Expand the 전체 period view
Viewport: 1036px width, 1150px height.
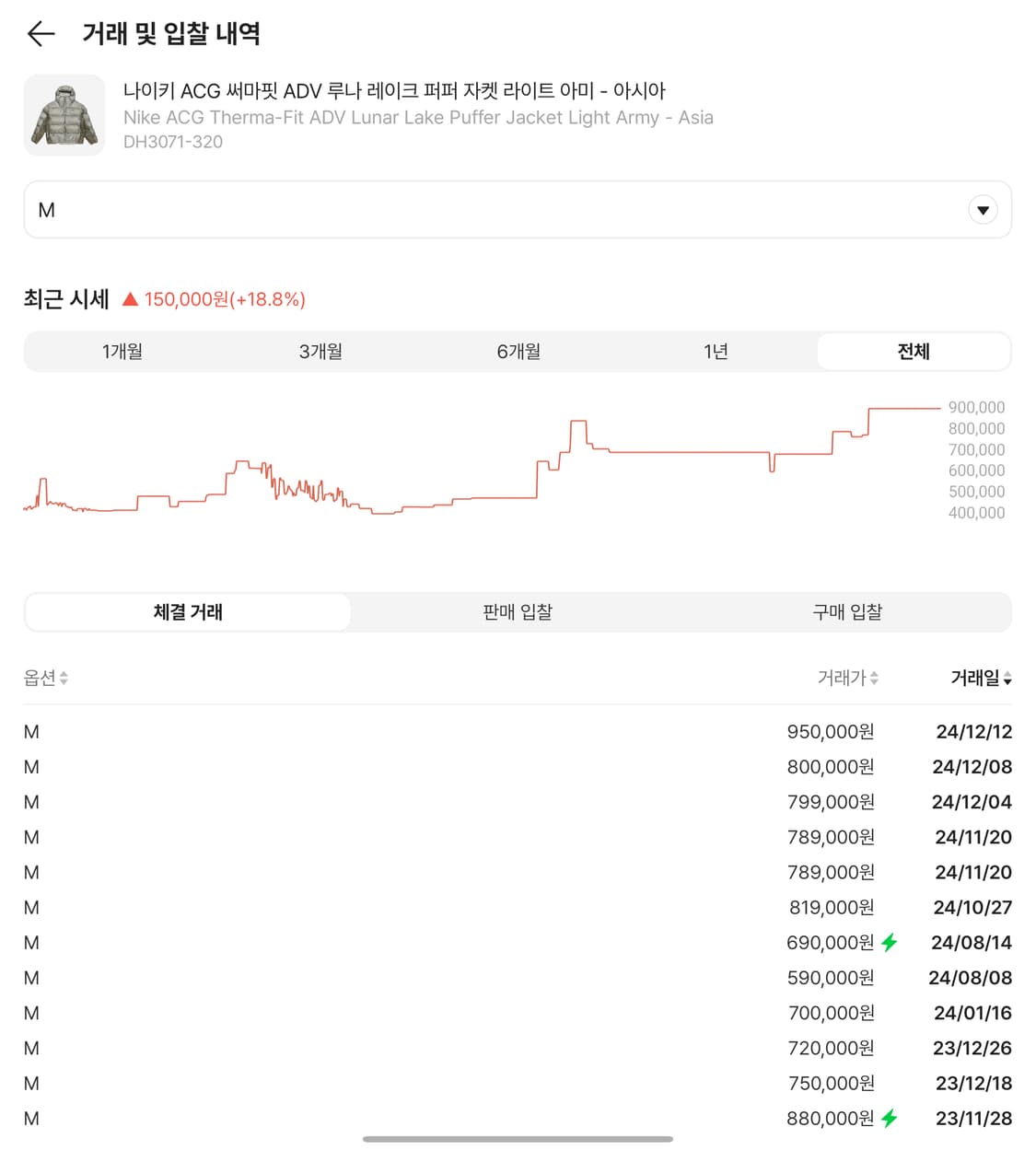[914, 351]
